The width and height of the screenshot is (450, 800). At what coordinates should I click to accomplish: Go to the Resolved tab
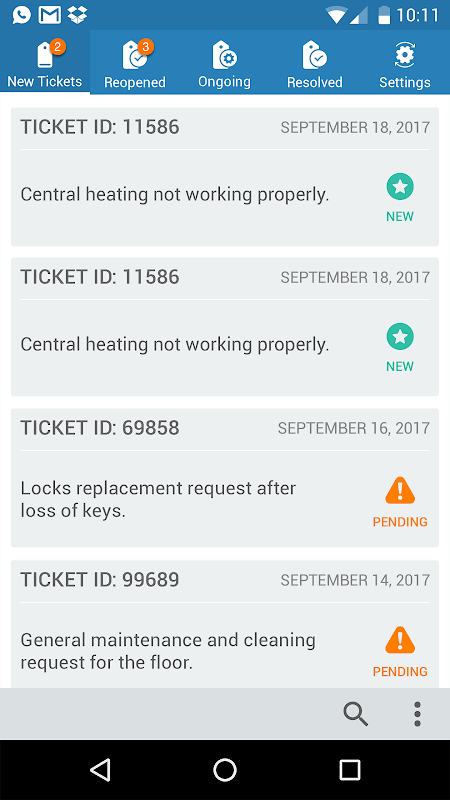[x=315, y=62]
